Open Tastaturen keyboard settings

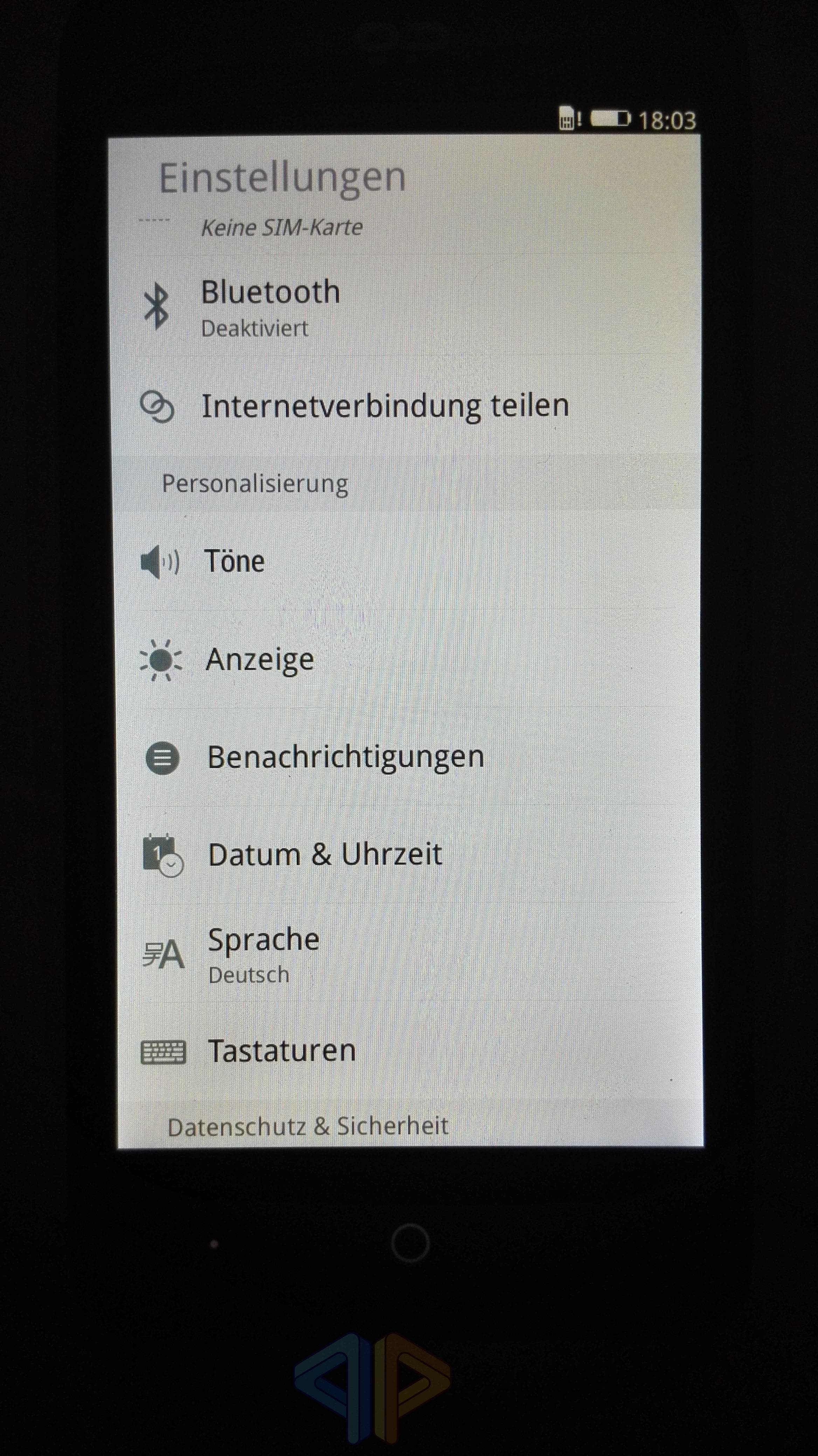click(x=410, y=1052)
